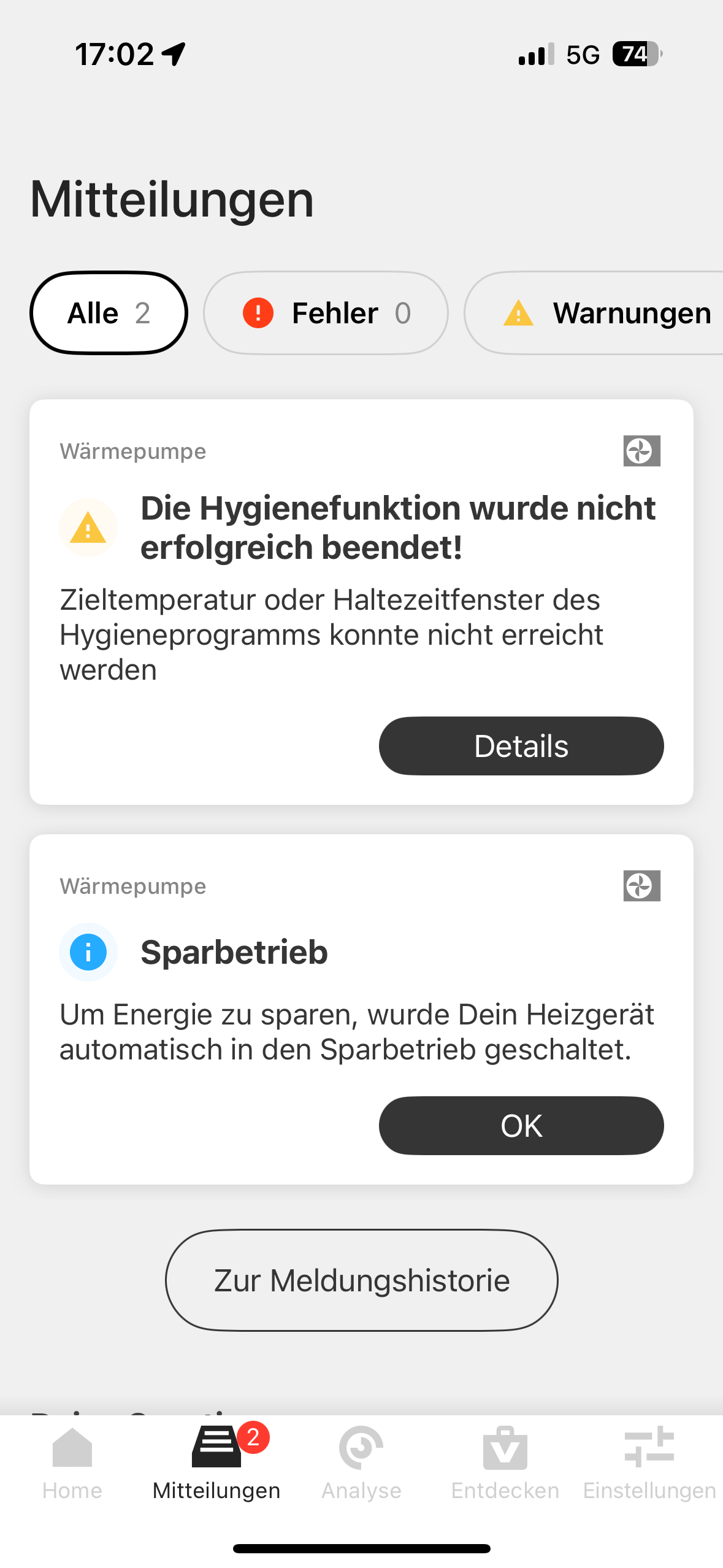The width and height of the screenshot is (723, 1568).
Task: Filter messages by Fehler
Action: click(326, 313)
